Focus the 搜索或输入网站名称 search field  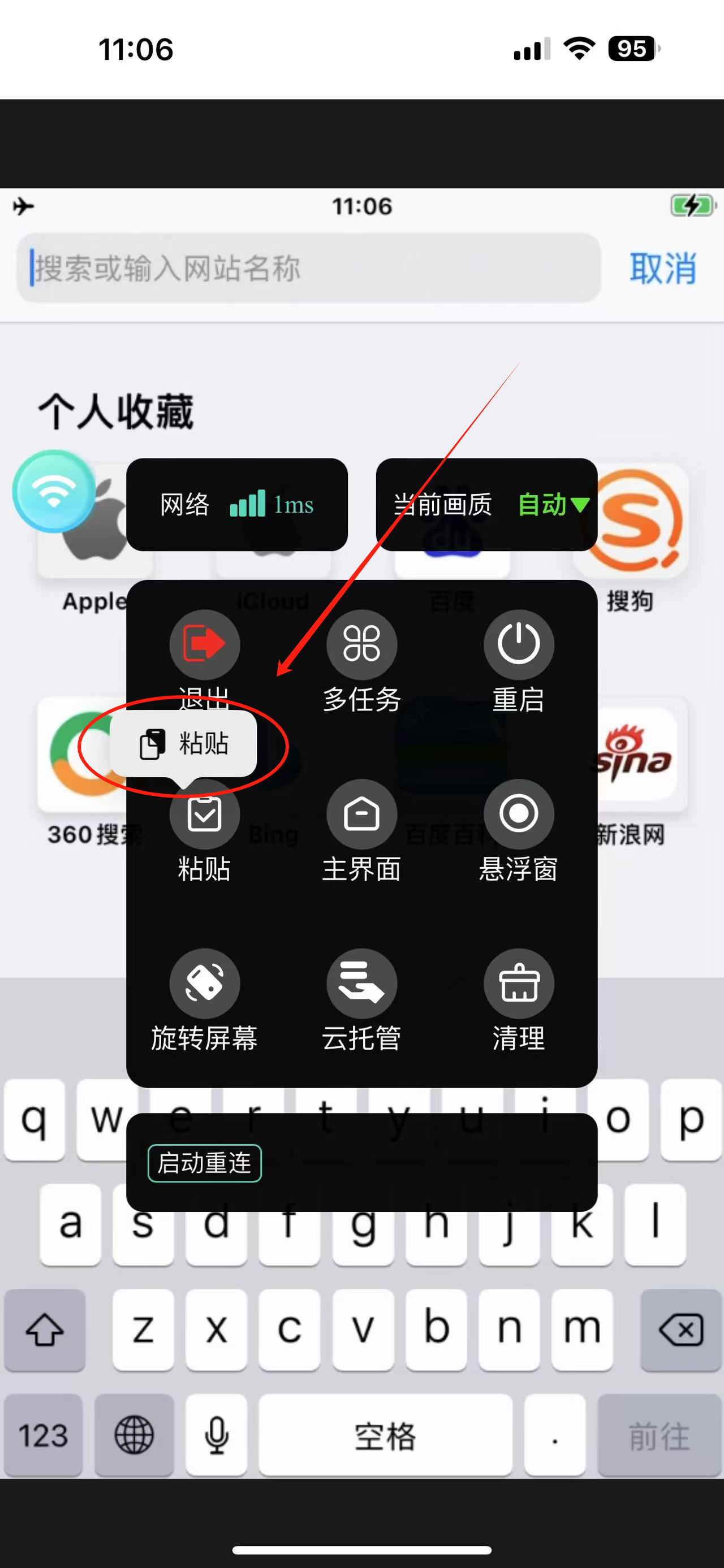(308, 268)
